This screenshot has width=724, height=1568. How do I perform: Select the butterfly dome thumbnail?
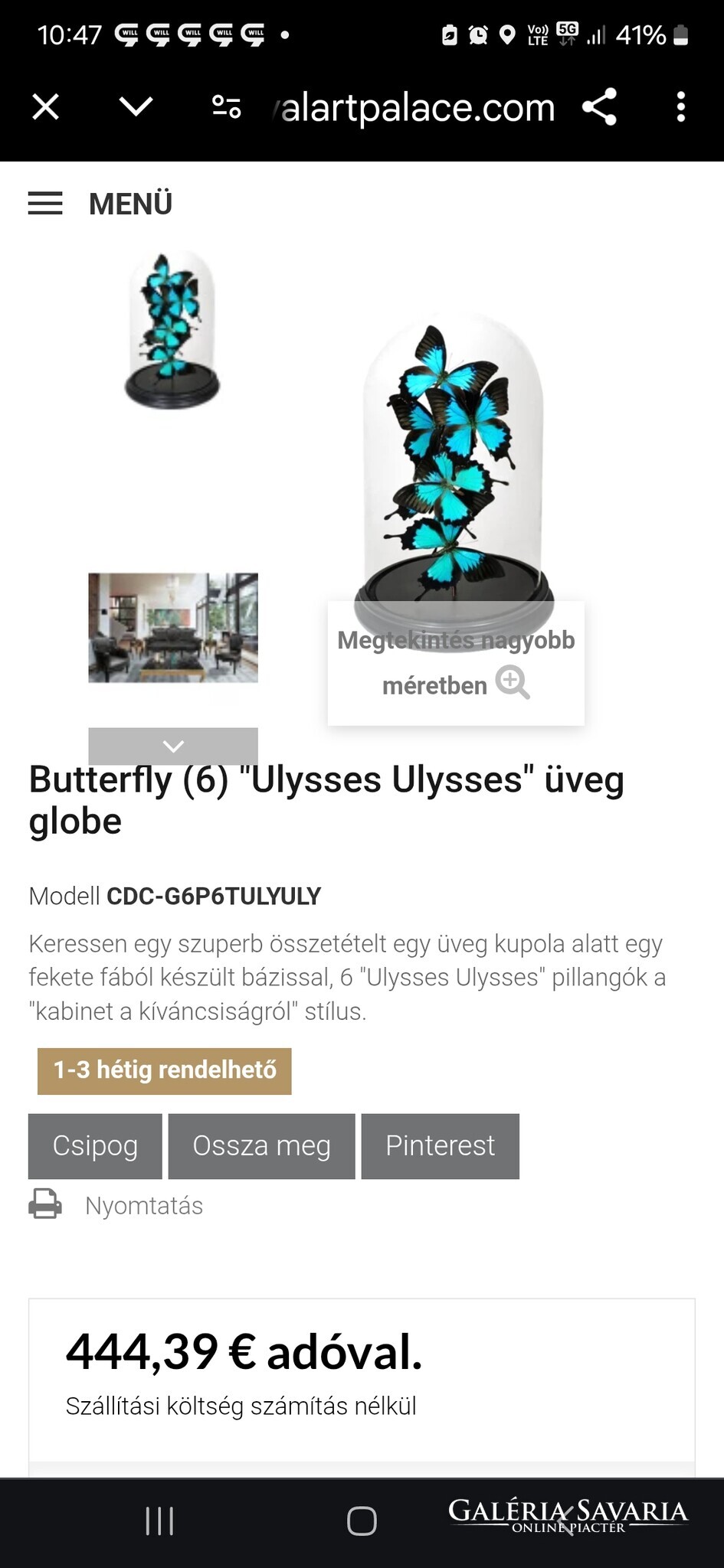[x=173, y=330]
